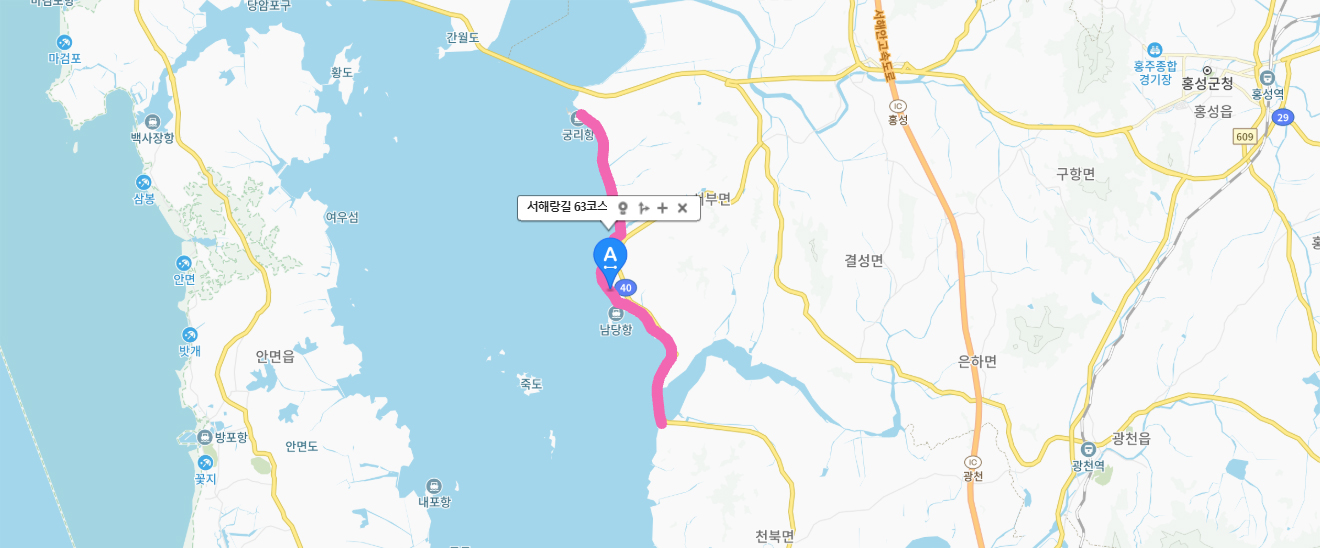
Task: Open the 삼봉 beach marker
Action: (x=144, y=182)
